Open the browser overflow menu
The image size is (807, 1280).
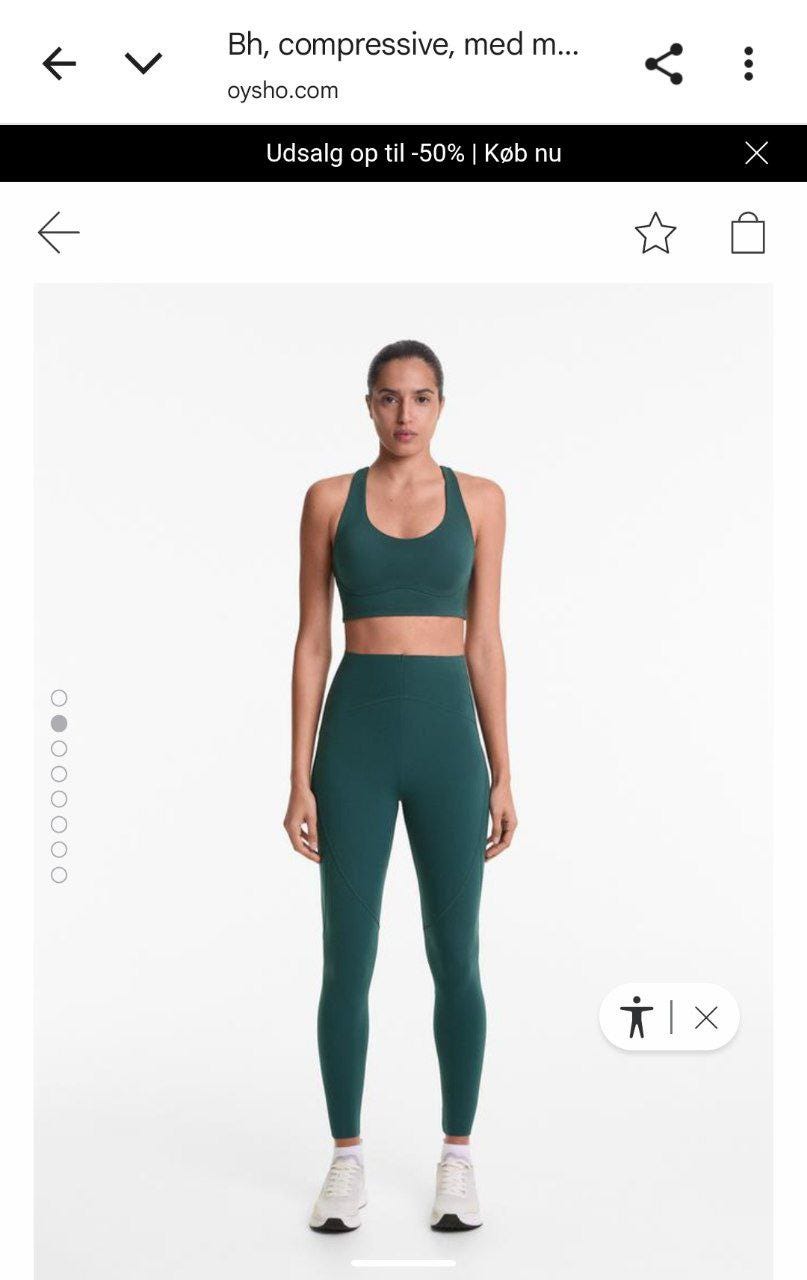tap(748, 64)
